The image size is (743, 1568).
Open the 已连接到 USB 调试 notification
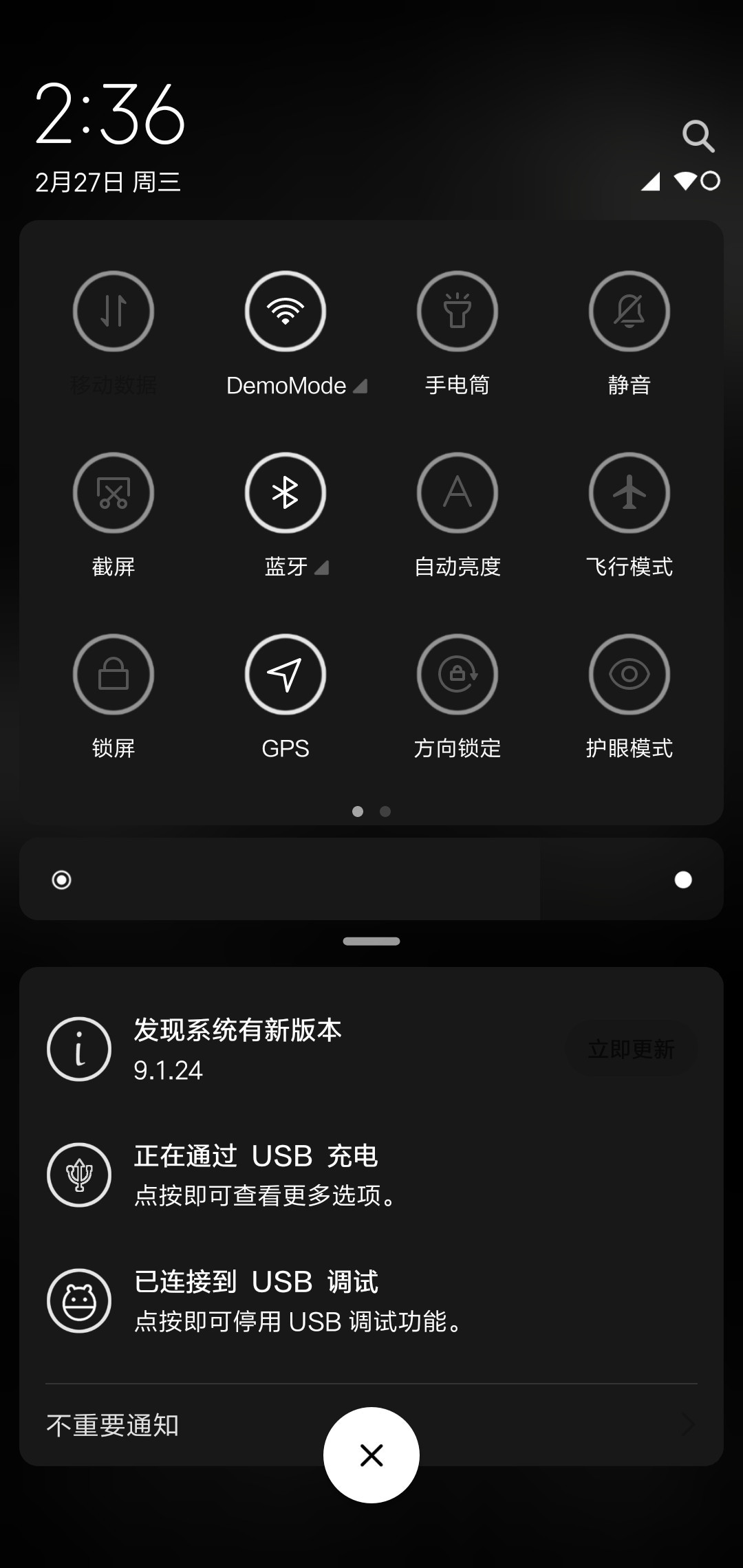pyautogui.click(x=371, y=1301)
